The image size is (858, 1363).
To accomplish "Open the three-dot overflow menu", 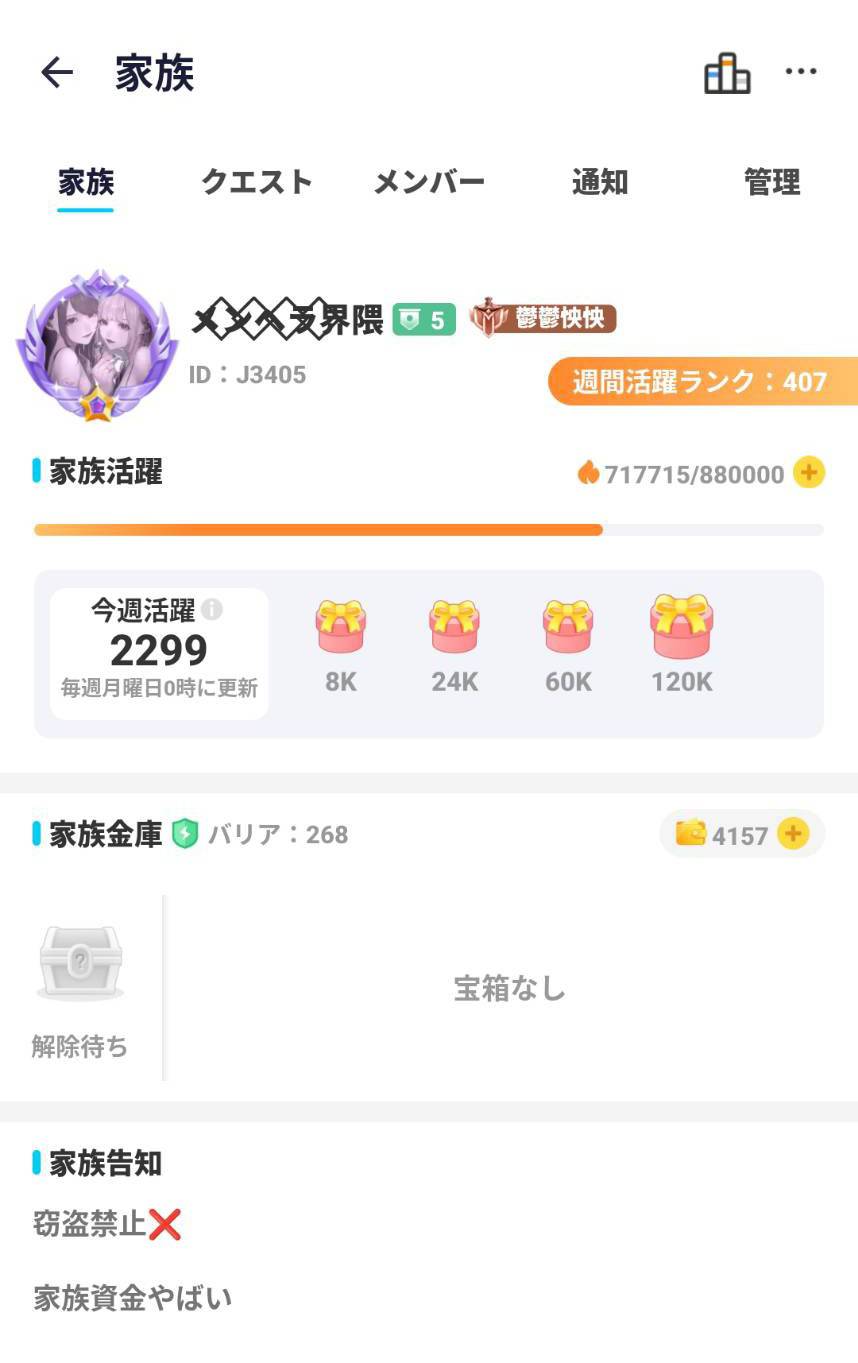I will point(801,72).
